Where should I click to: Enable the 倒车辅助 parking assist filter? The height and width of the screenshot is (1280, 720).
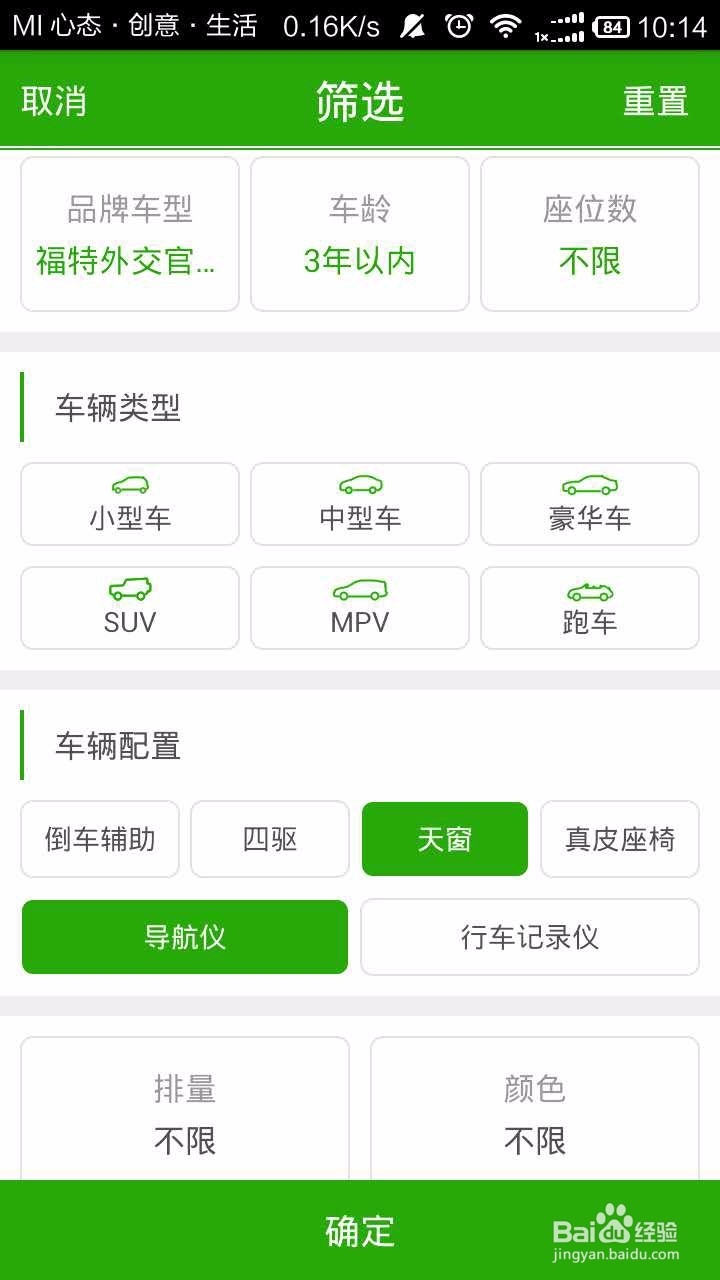pyautogui.click(x=99, y=839)
